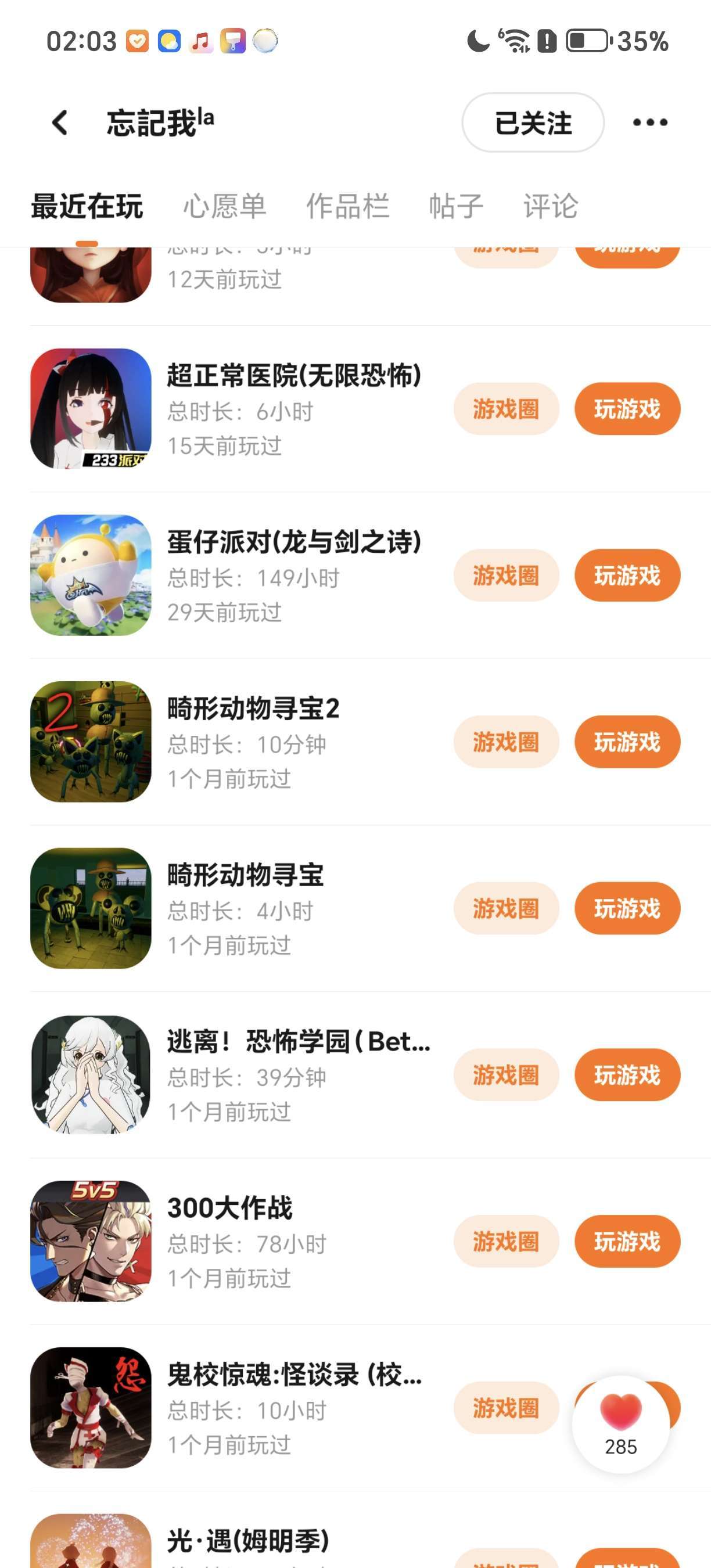Open the 畸形动物寻宝2 game circle

coord(506,742)
